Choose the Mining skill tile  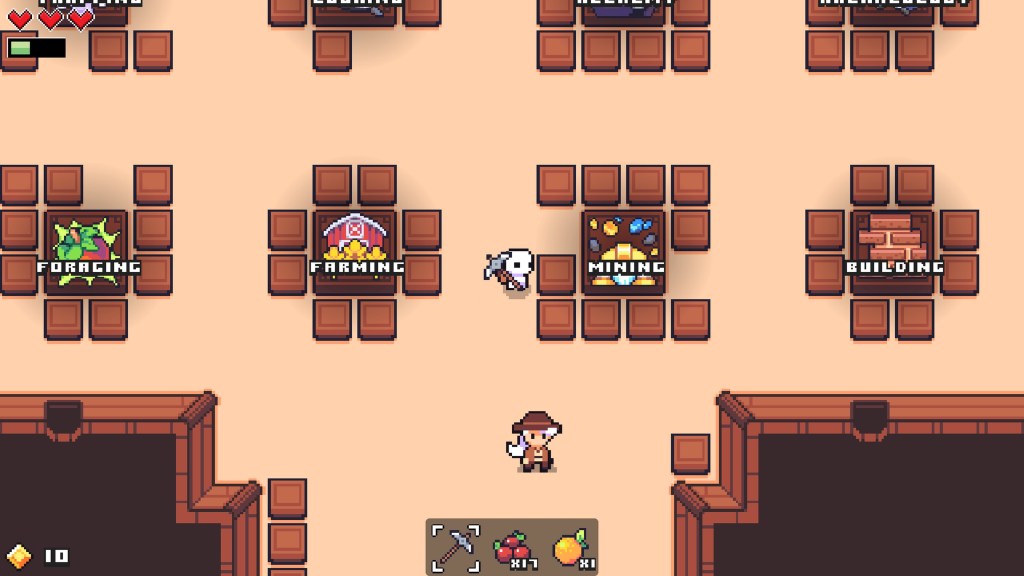point(624,252)
